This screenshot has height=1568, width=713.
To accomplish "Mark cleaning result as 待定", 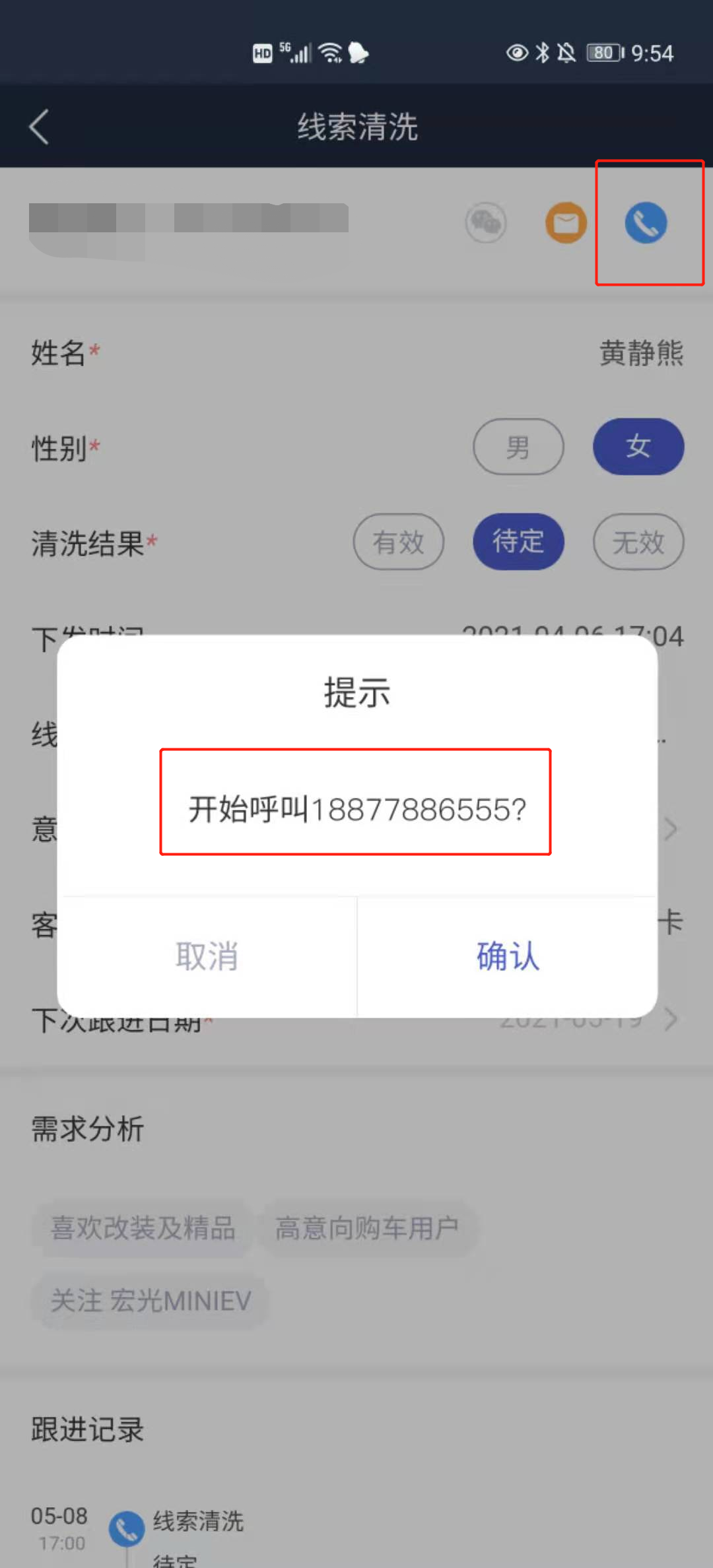I will pos(518,542).
